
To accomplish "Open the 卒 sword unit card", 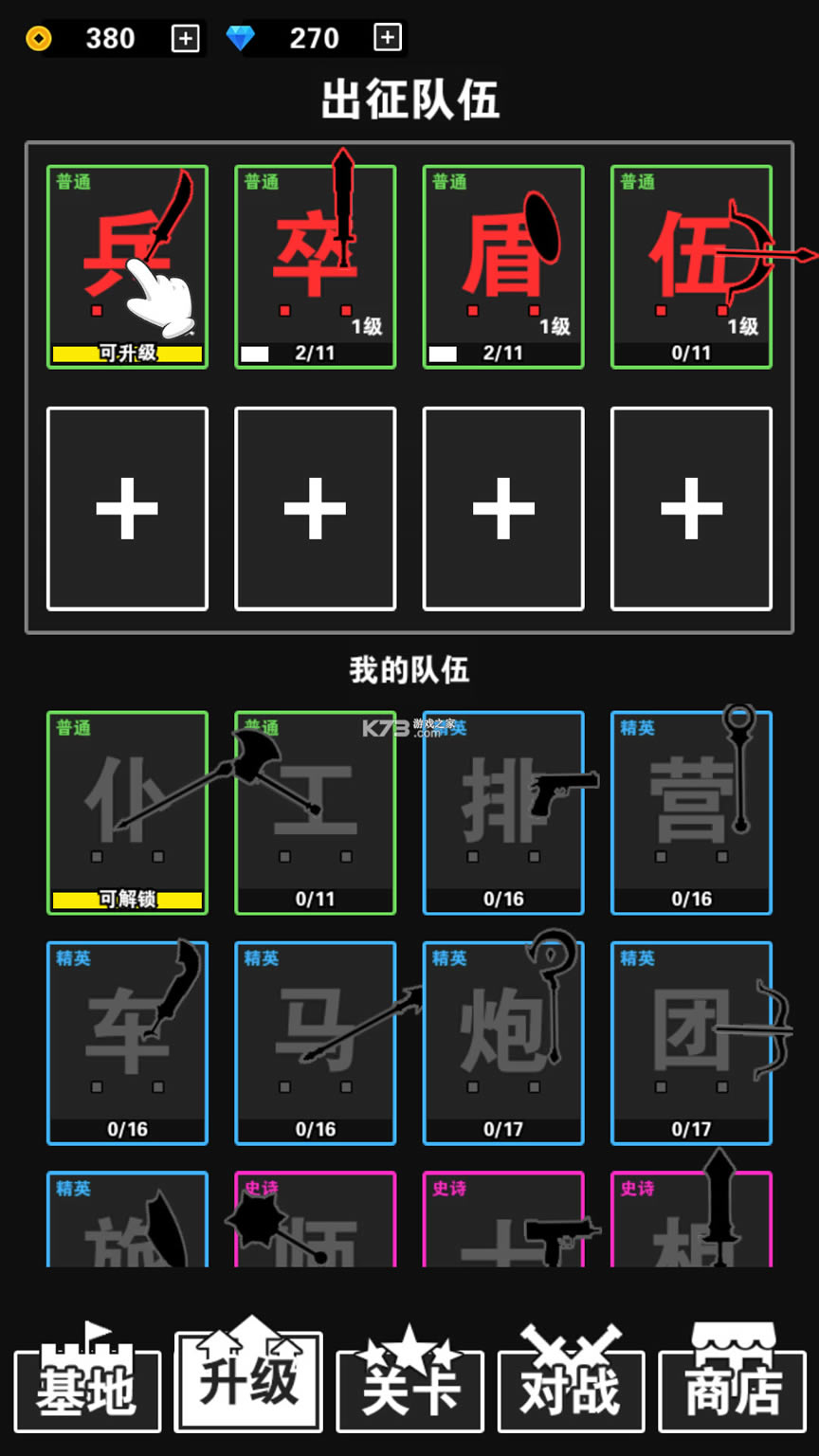I will pos(315,266).
